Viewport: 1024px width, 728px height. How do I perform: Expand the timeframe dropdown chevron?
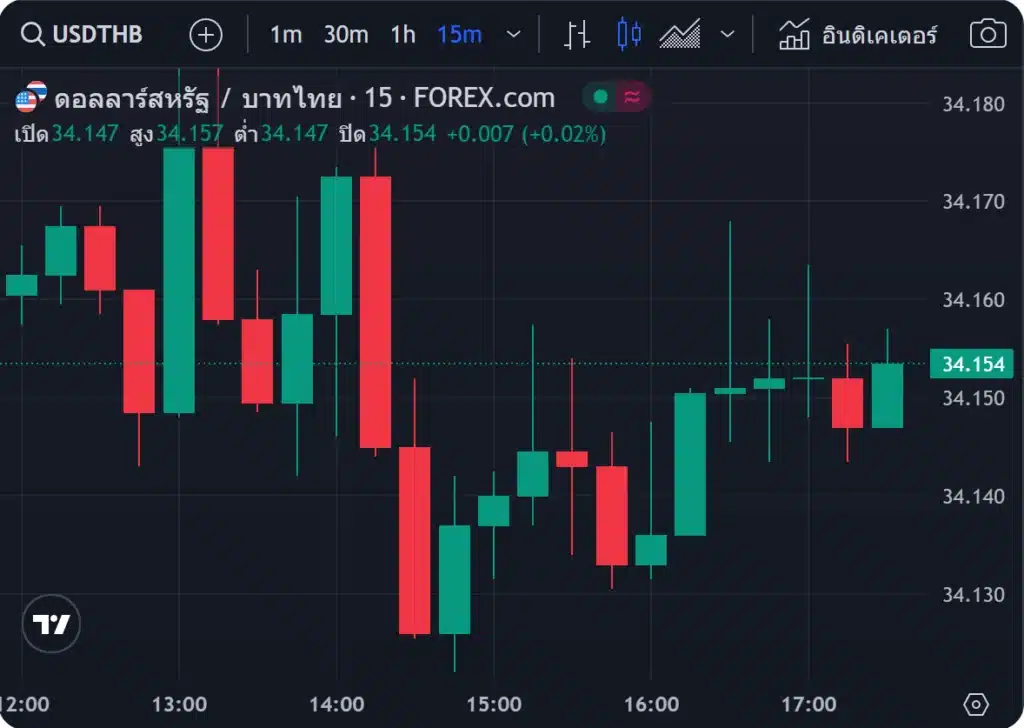point(514,35)
